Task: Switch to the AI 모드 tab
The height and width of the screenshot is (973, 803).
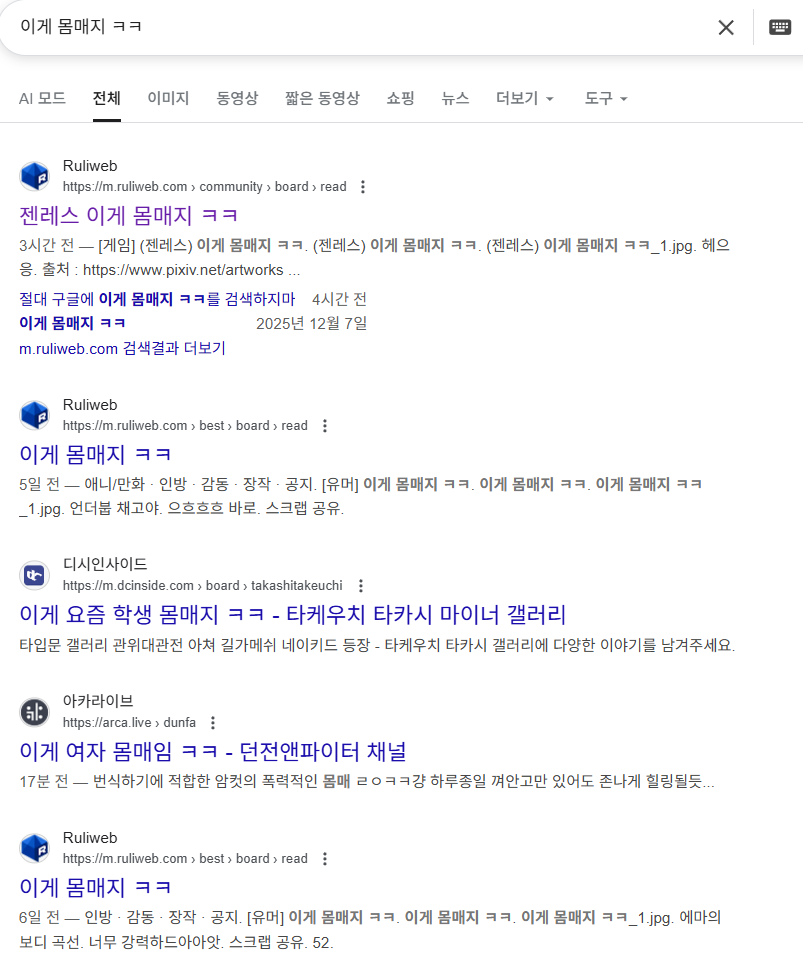Action: 42,98
